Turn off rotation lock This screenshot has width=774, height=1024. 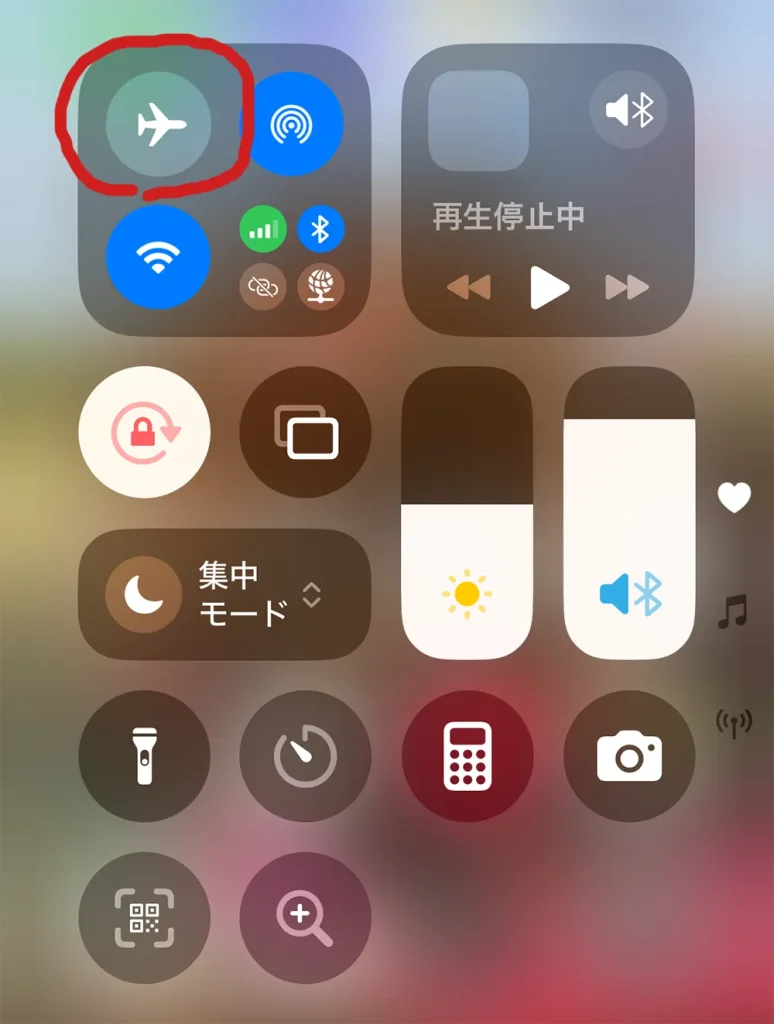(144, 432)
